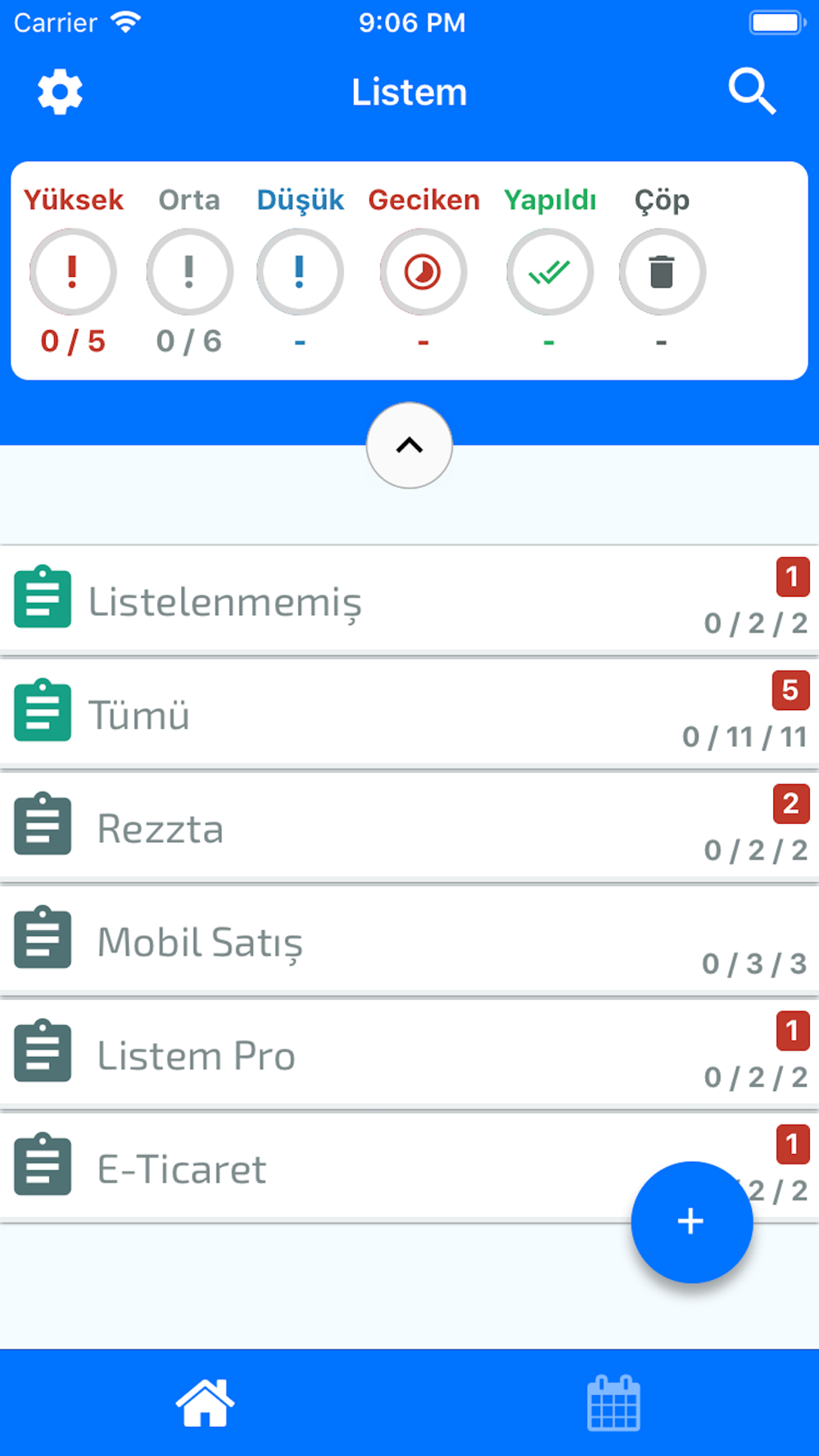The height and width of the screenshot is (1456, 819).
Task: Switch to the calendar tab
Action: click(614, 1403)
